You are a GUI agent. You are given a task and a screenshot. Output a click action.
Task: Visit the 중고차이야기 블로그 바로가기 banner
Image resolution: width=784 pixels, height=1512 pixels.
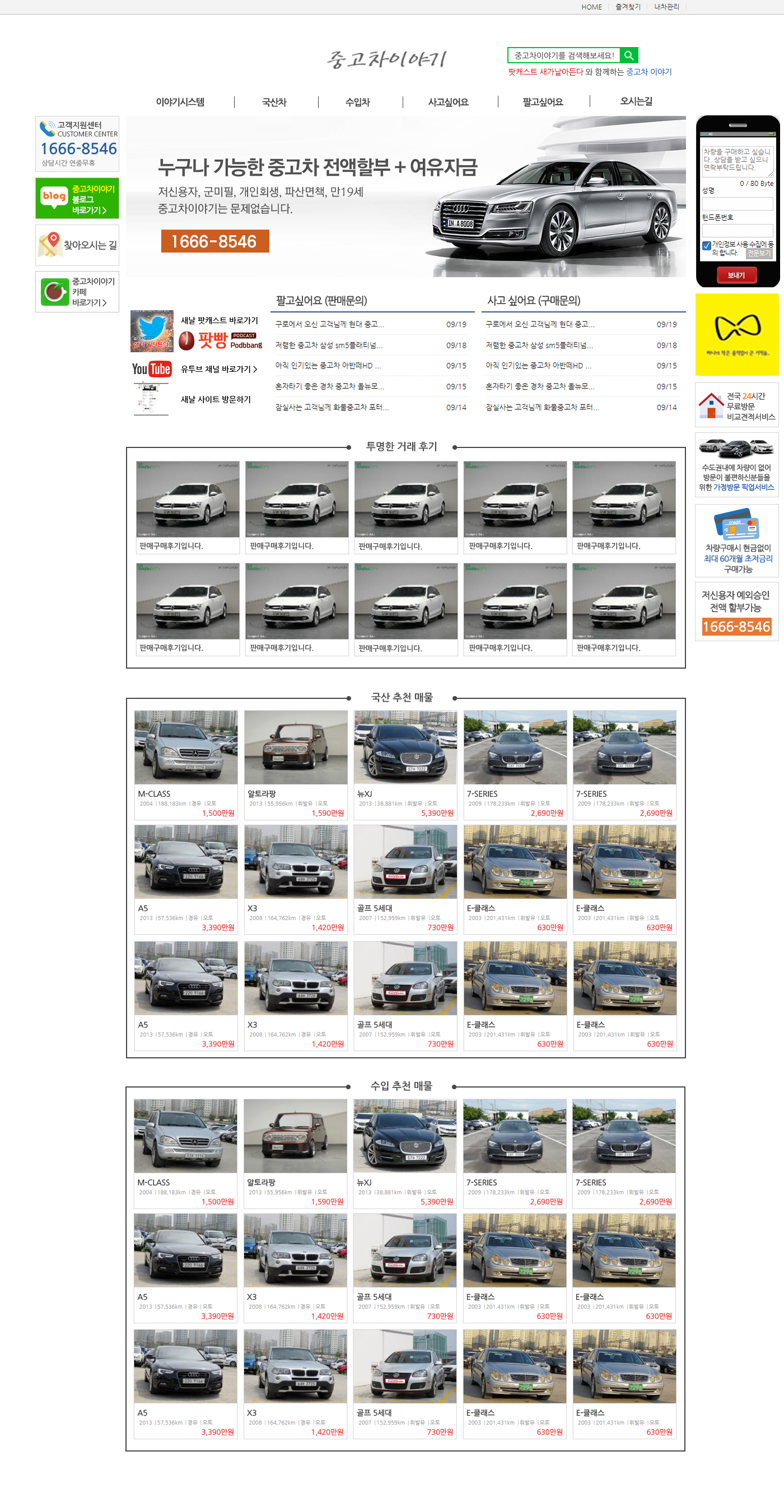coord(77,199)
